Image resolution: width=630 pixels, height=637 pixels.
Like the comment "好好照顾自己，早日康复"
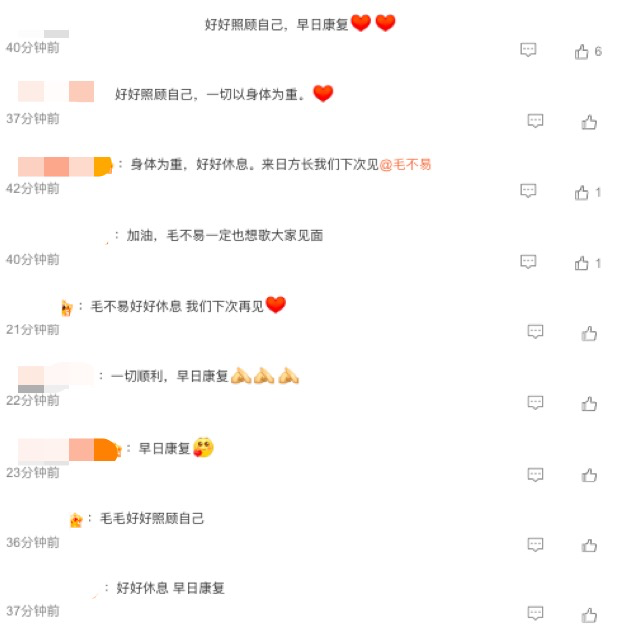(x=582, y=51)
